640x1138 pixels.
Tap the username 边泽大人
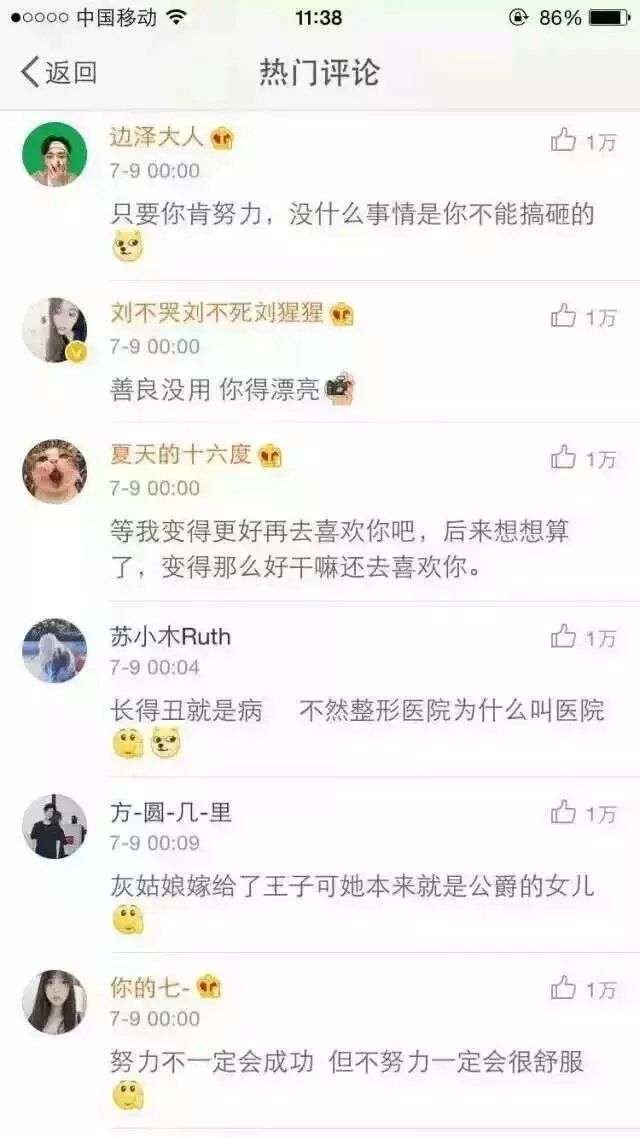(x=157, y=136)
